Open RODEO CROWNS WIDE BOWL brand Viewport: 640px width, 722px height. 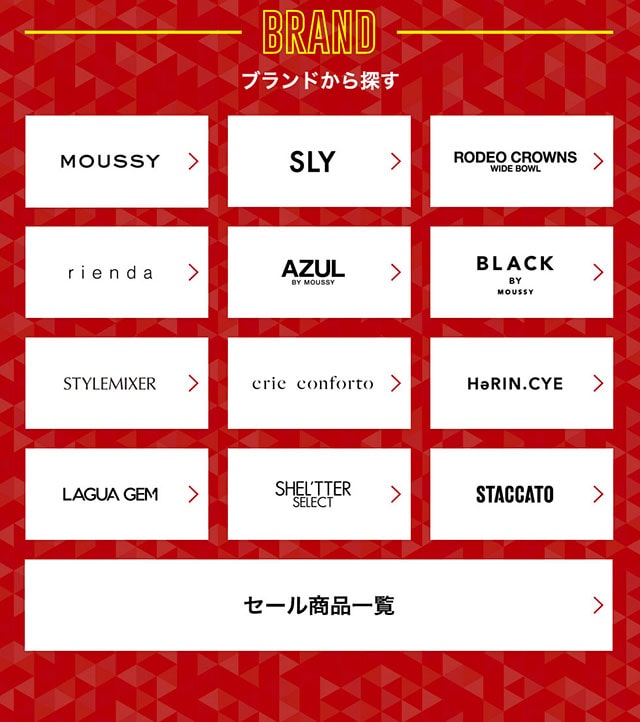click(x=521, y=161)
